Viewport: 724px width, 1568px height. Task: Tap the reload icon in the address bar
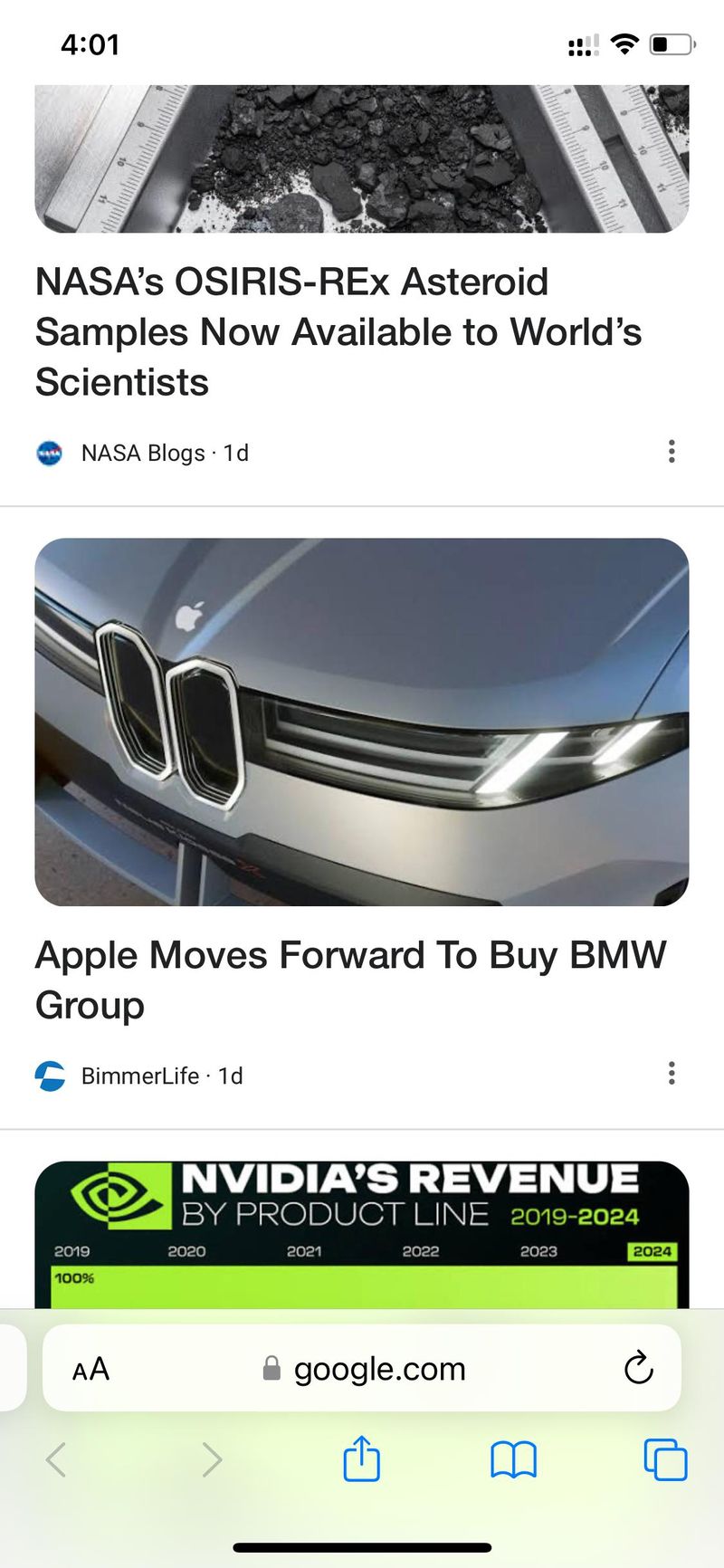click(639, 1368)
